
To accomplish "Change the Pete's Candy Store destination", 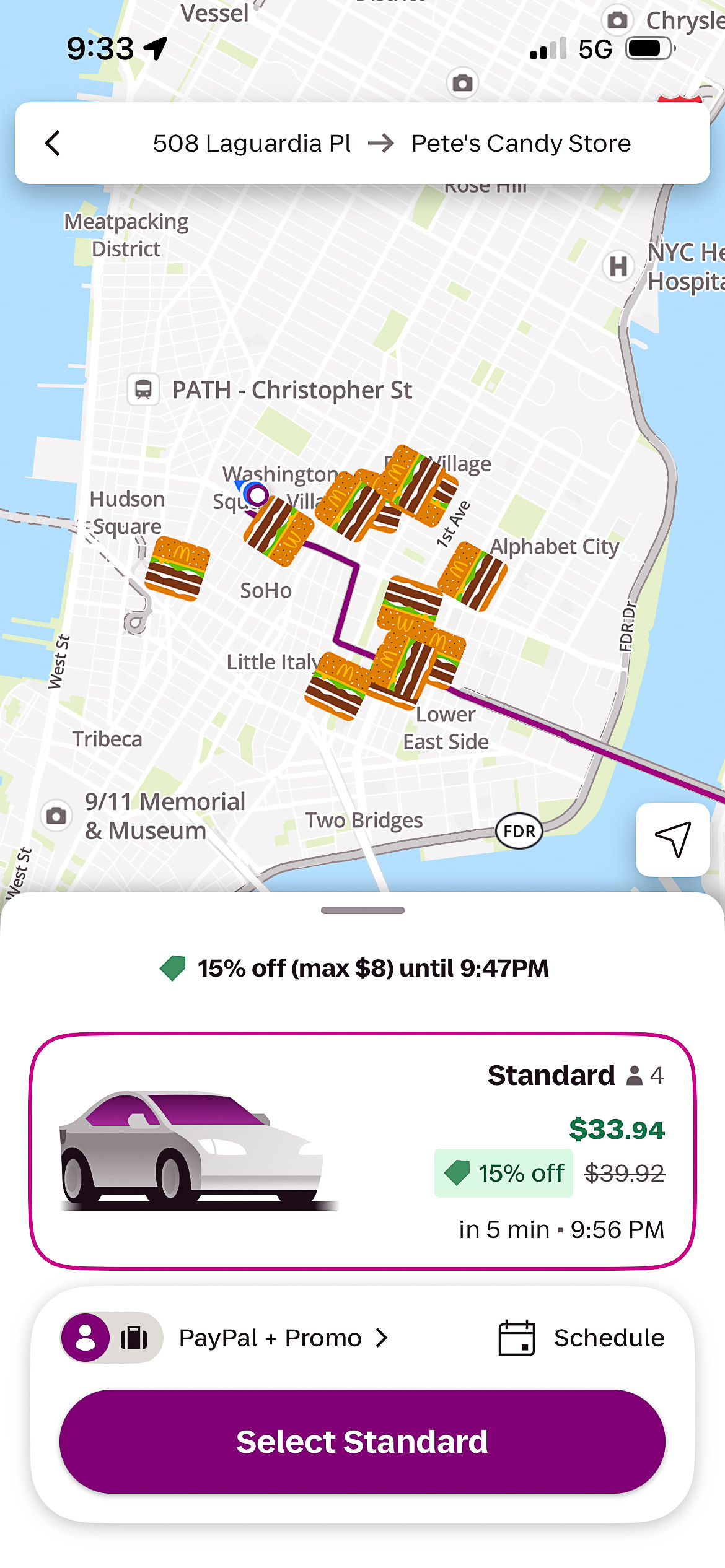I will tap(521, 143).
